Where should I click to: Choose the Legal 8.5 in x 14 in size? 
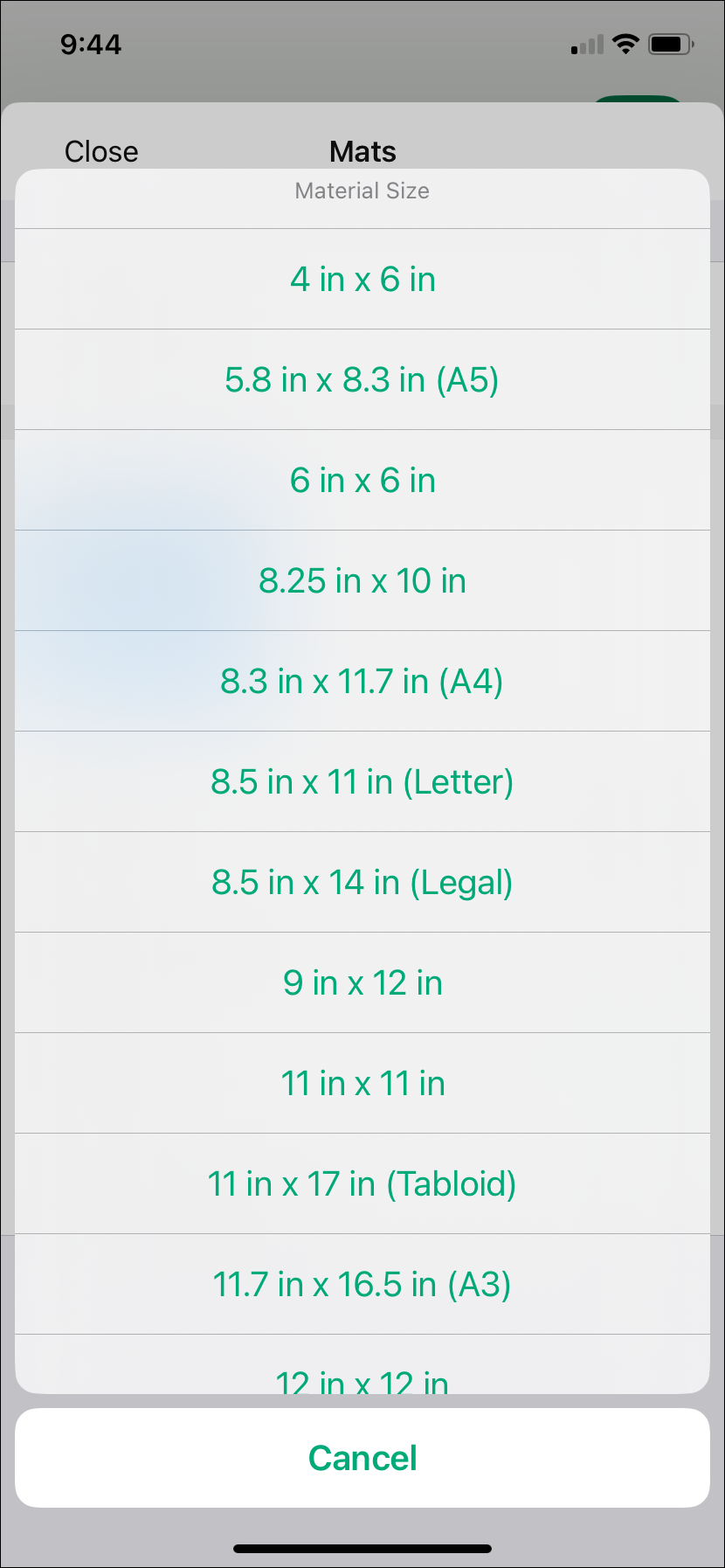click(x=362, y=882)
